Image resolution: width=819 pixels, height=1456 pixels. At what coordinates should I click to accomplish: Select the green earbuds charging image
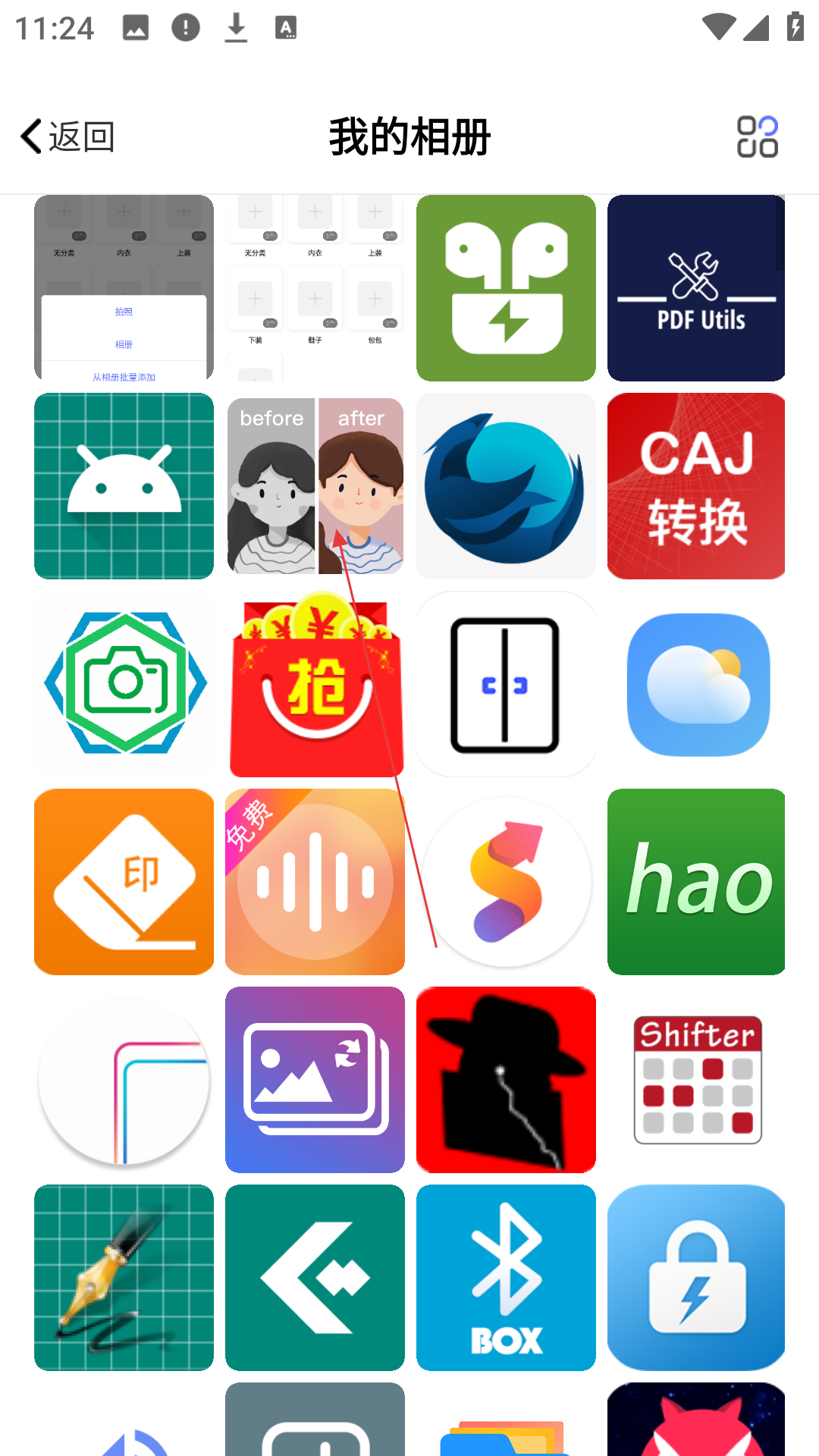point(506,288)
